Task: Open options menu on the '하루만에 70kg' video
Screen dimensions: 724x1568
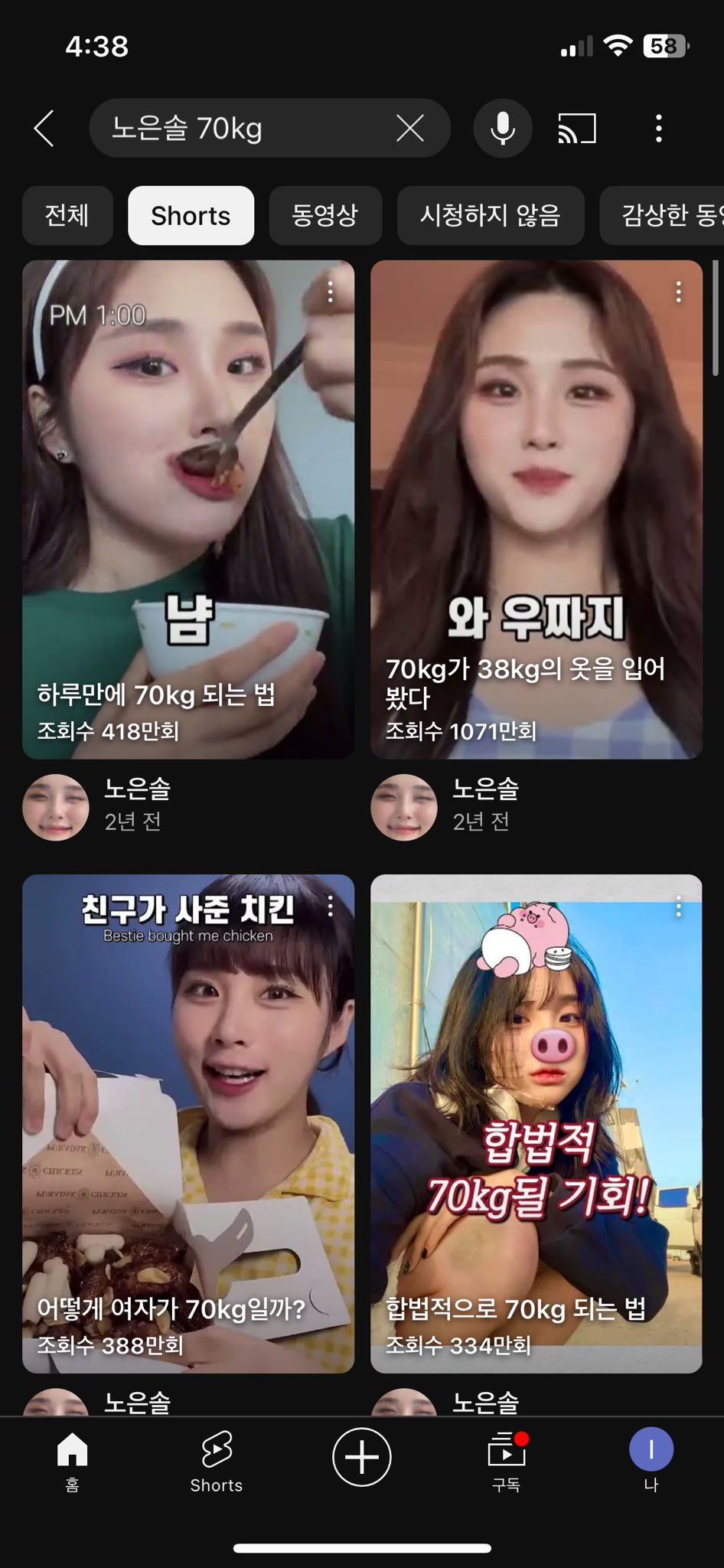Action: [331, 292]
